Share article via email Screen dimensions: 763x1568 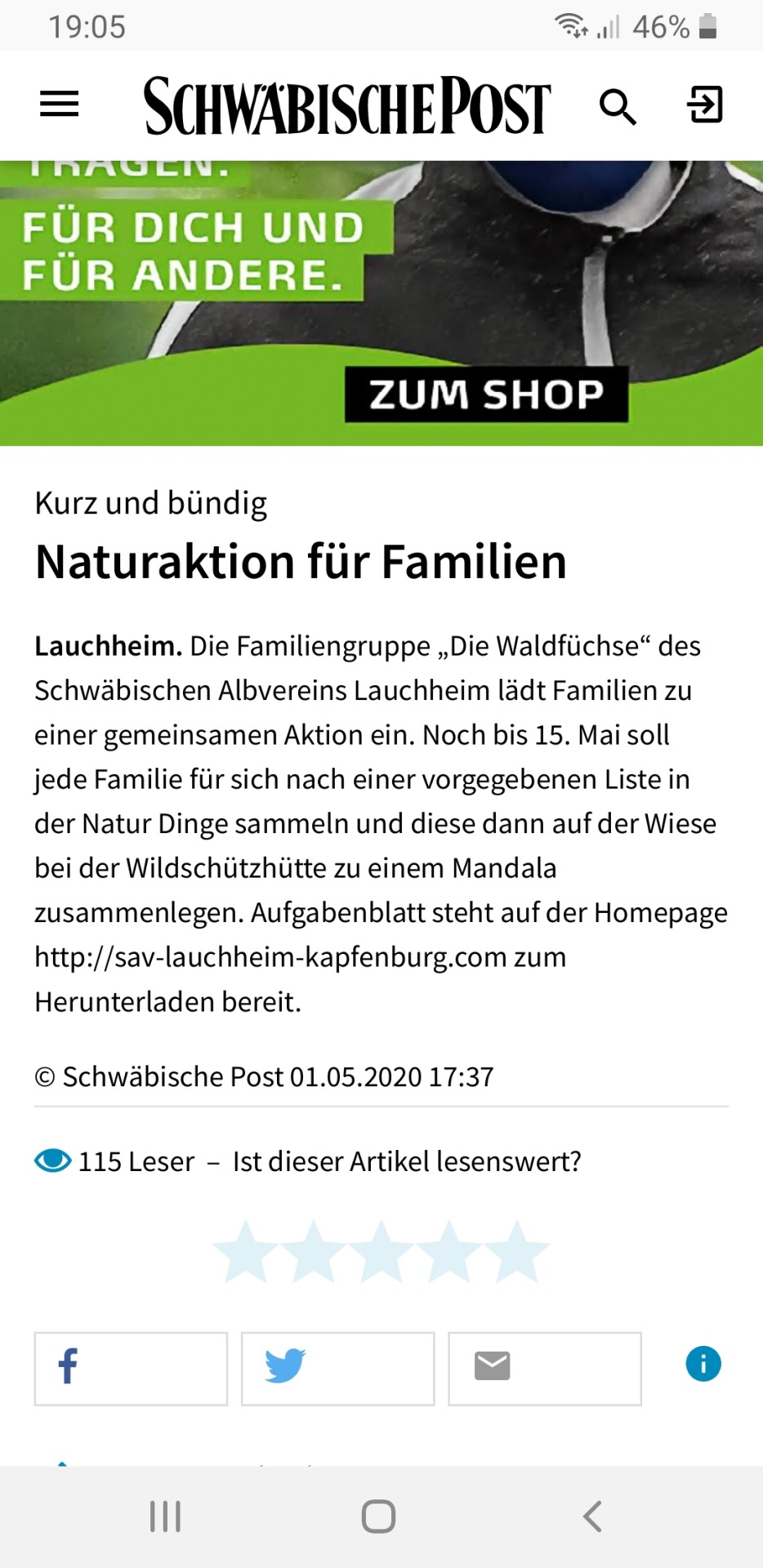click(544, 1369)
